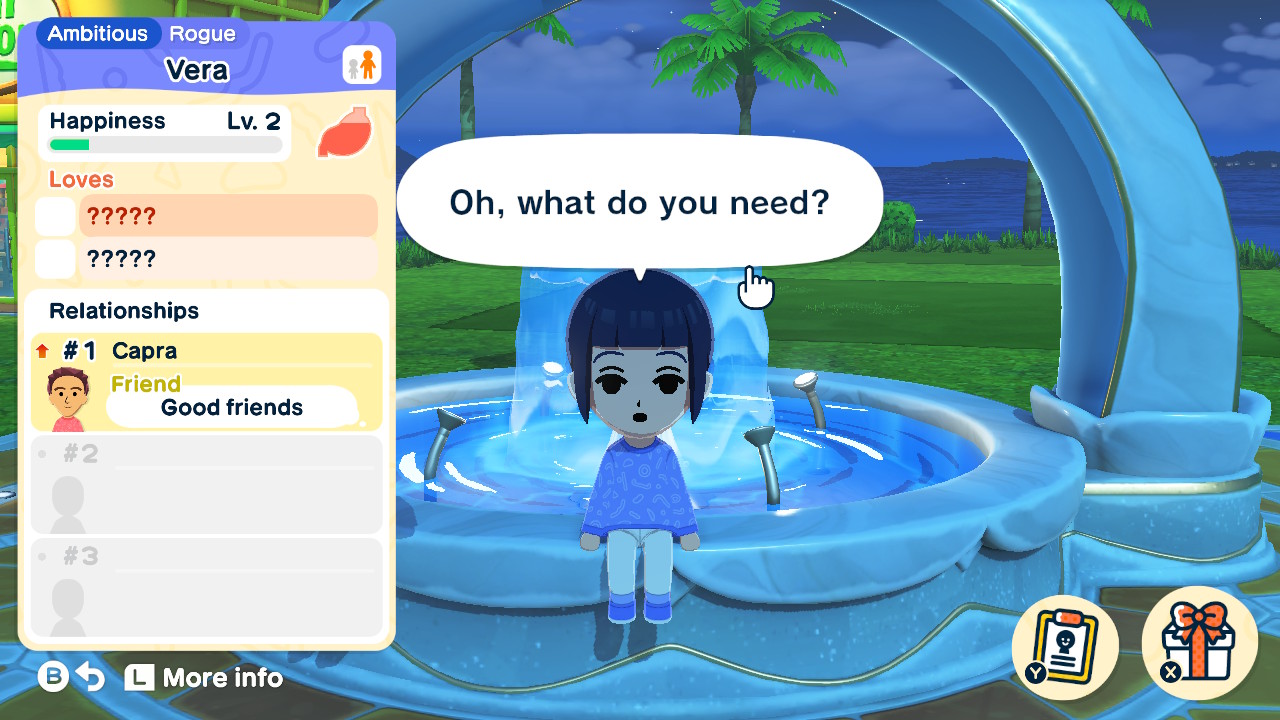Tap the adult/child icon next to Vera
Viewport: 1280px width, 720px height.
362,66
